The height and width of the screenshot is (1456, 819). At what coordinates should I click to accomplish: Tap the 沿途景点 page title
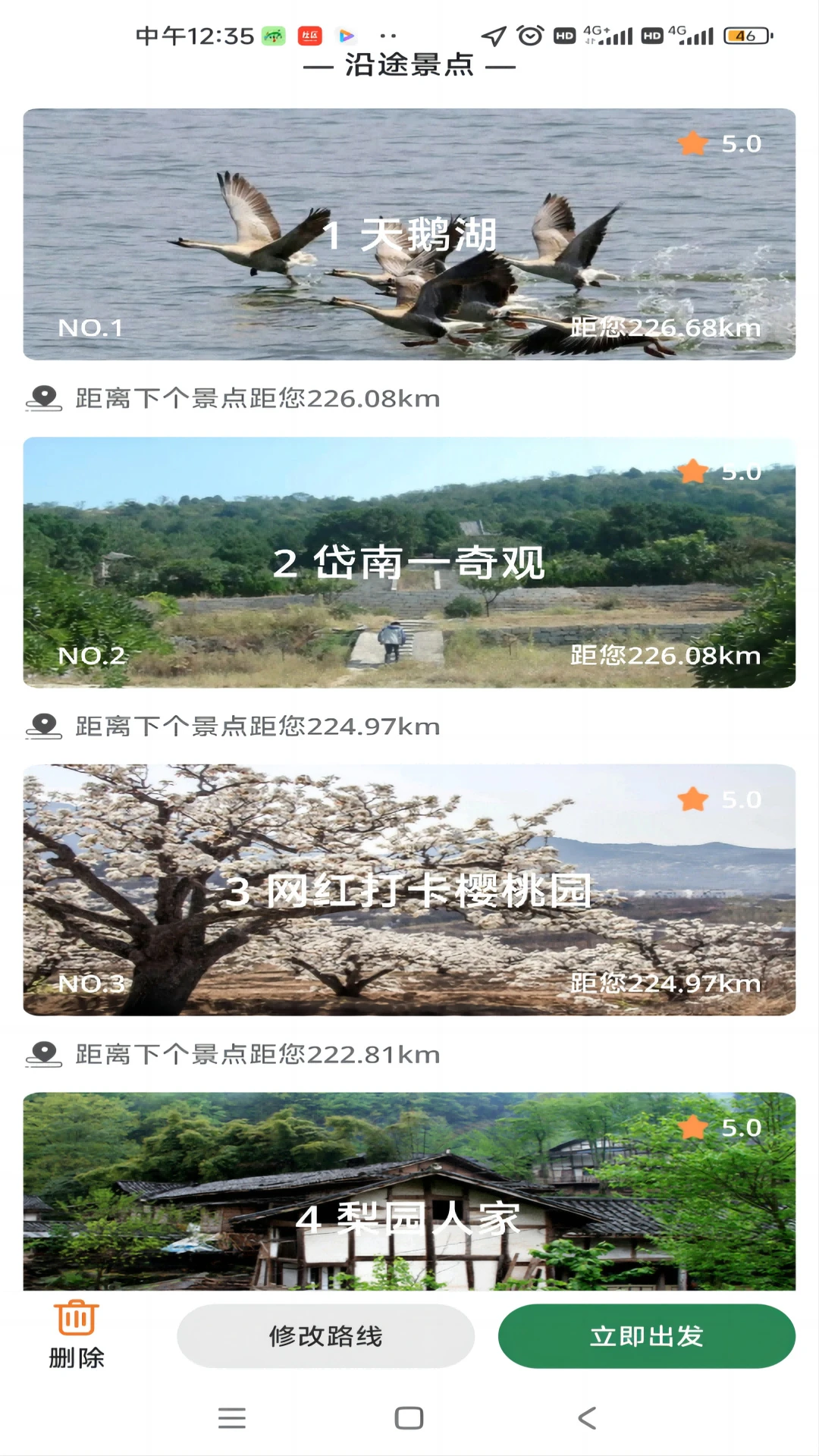[x=409, y=66]
